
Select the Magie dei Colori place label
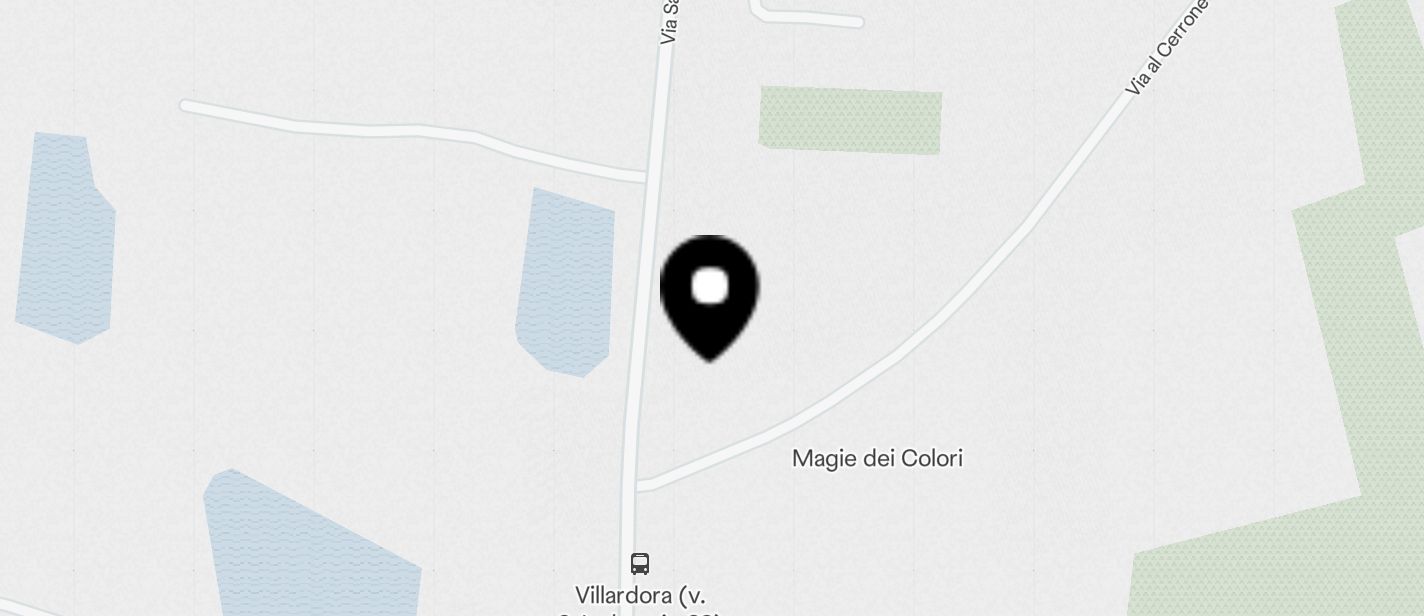click(x=877, y=459)
